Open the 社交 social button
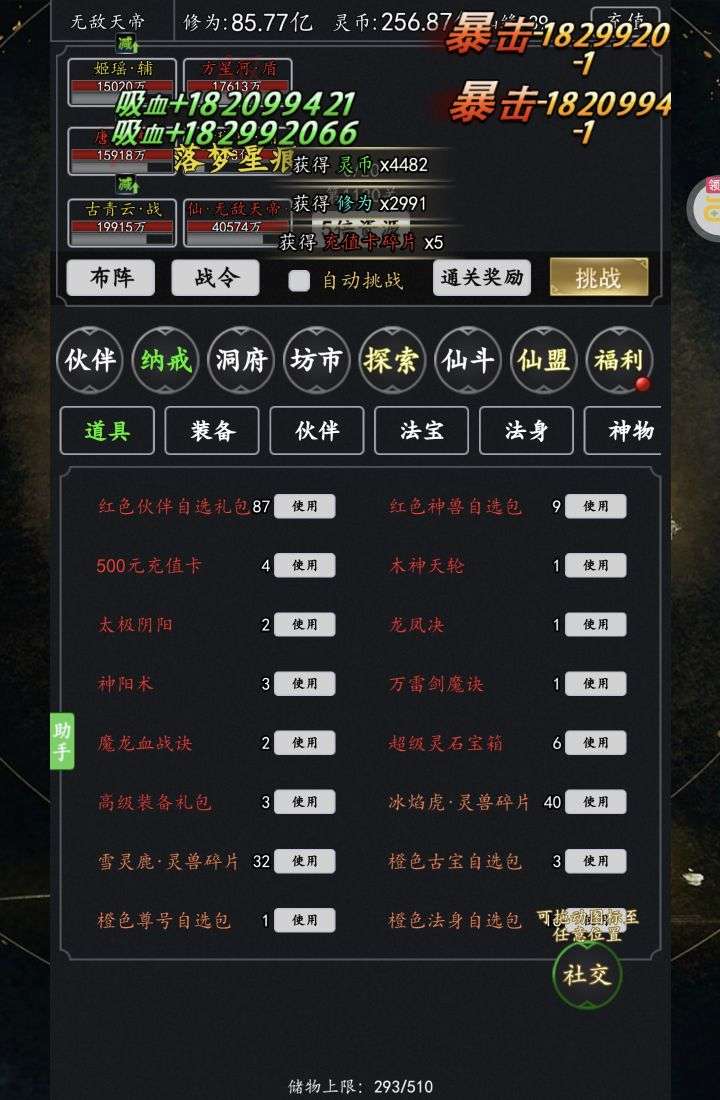 (x=587, y=975)
